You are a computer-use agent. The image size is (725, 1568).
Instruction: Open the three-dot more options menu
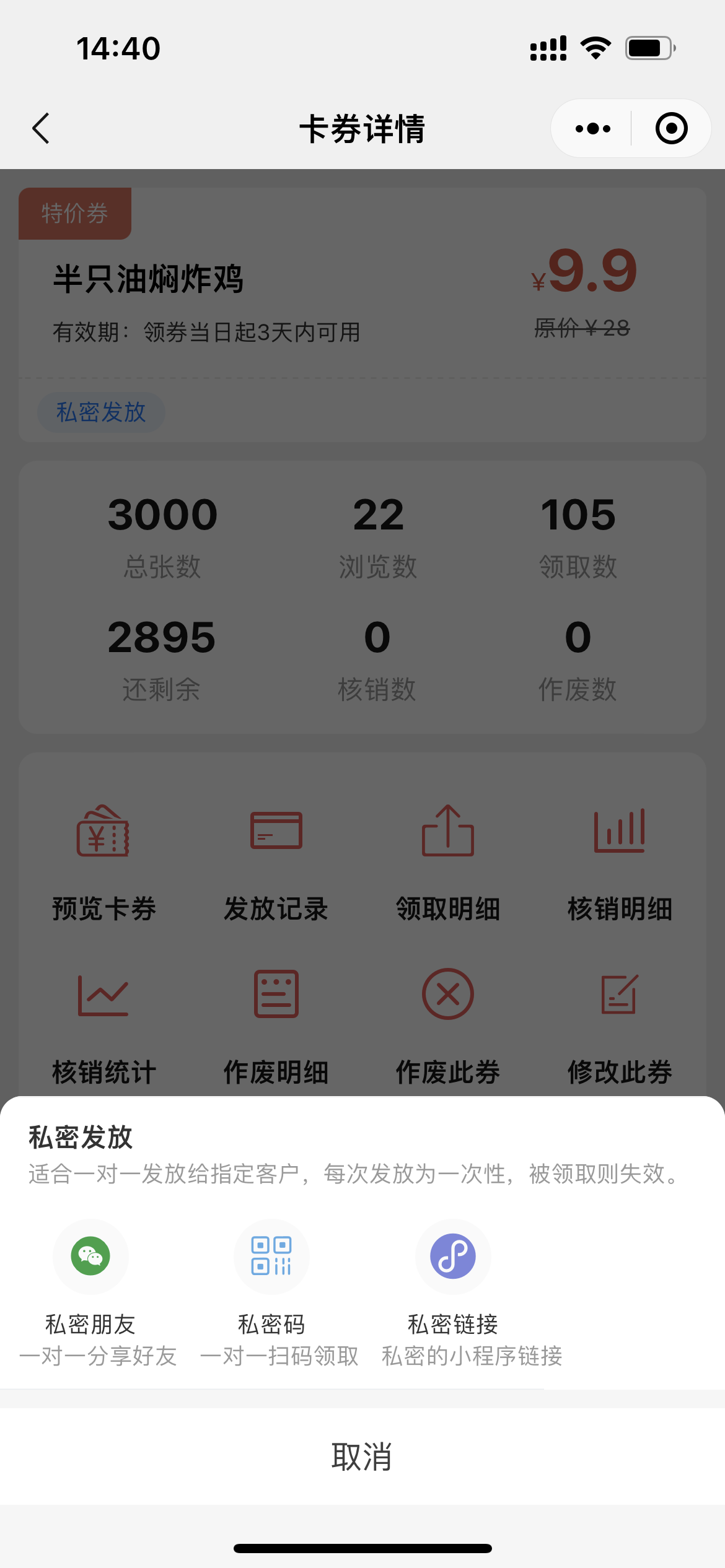point(591,129)
